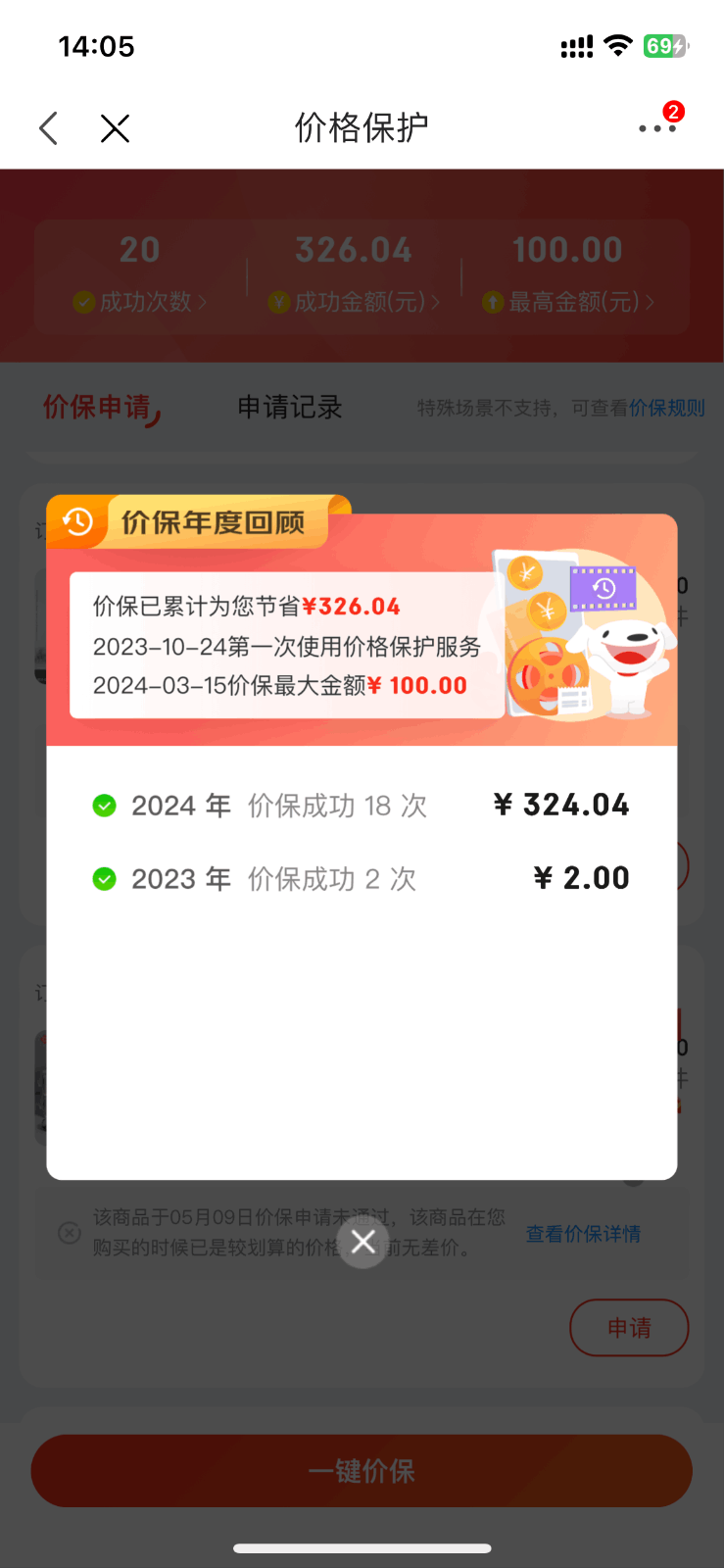Tap the 查看价保详情 link
The image size is (724, 1568).
click(x=582, y=1234)
